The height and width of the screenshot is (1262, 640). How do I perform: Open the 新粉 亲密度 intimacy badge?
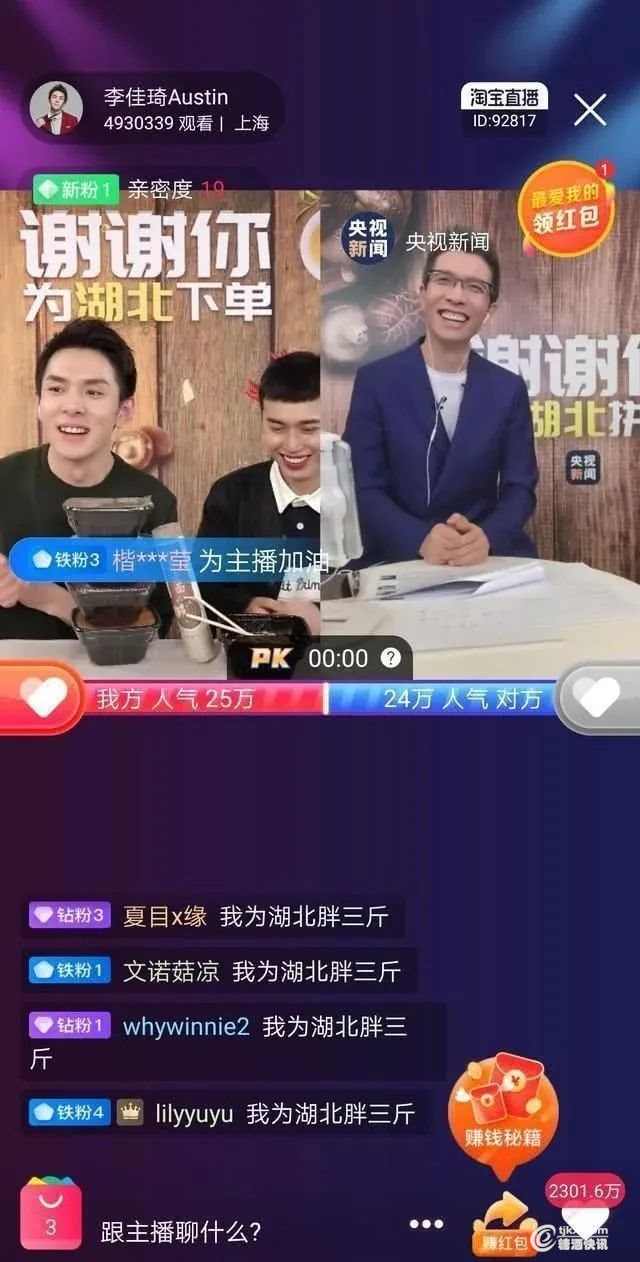[x=130, y=189]
